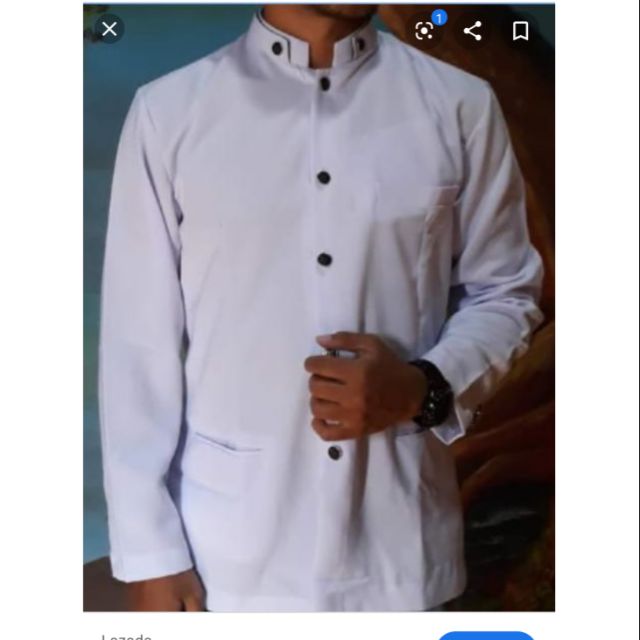Bookmark this image to collections
This screenshot has width=640, height=640.
pos(521,31)
